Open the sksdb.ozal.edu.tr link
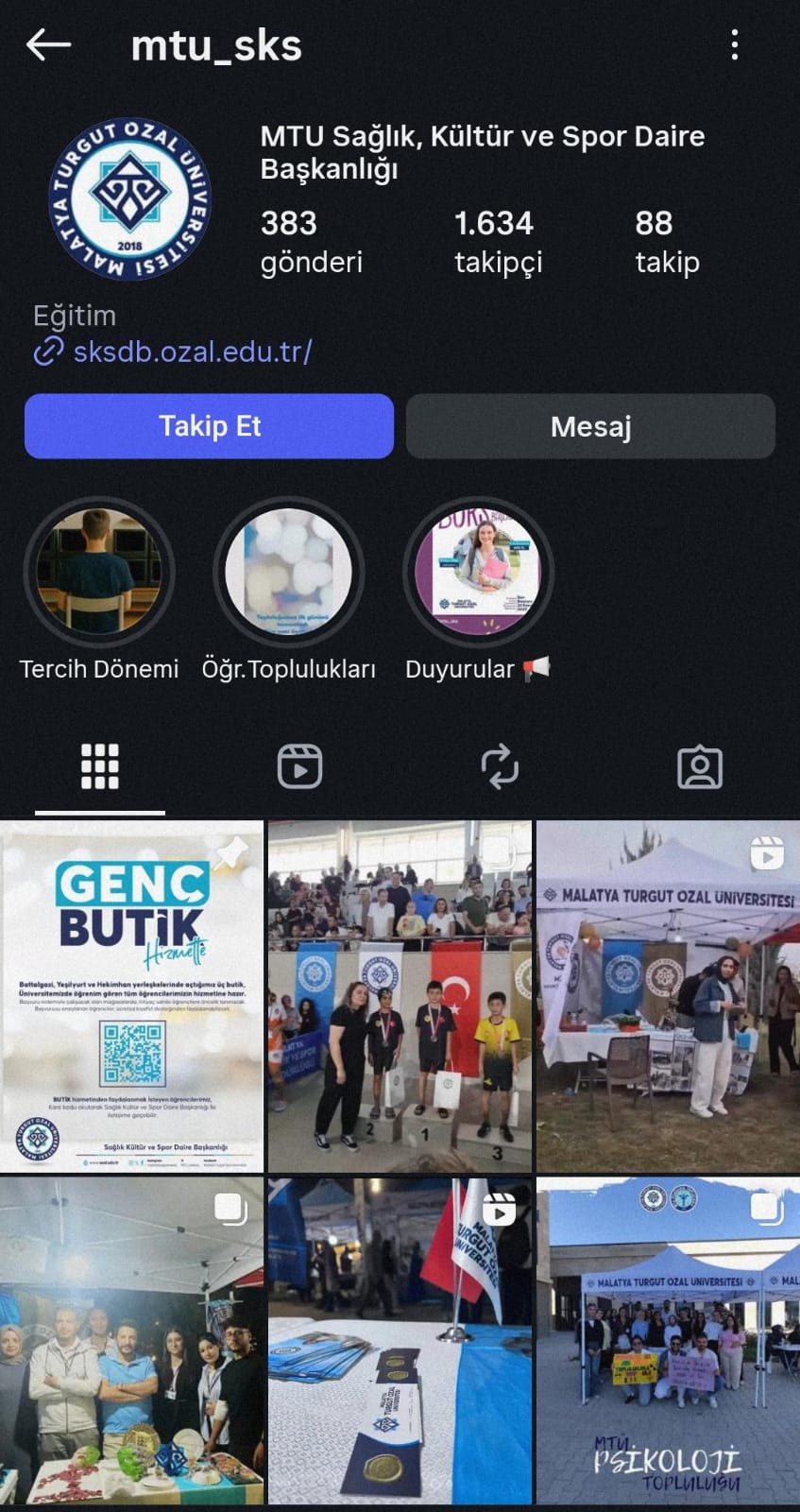Viewport: 800px width, 1512px height. coord(192,352)
